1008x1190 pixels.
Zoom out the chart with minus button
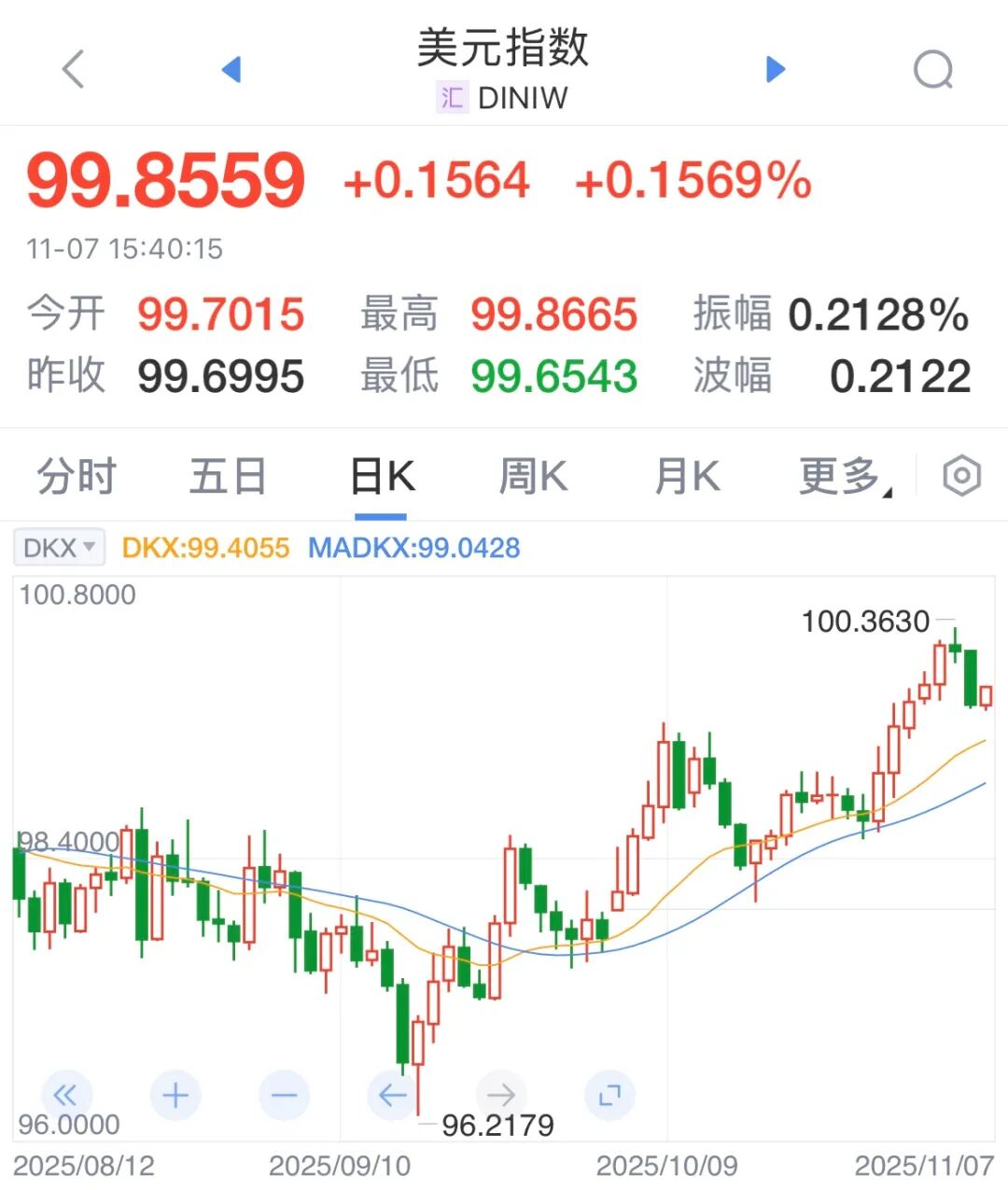pyautogui.click(x=284, y=1095)
